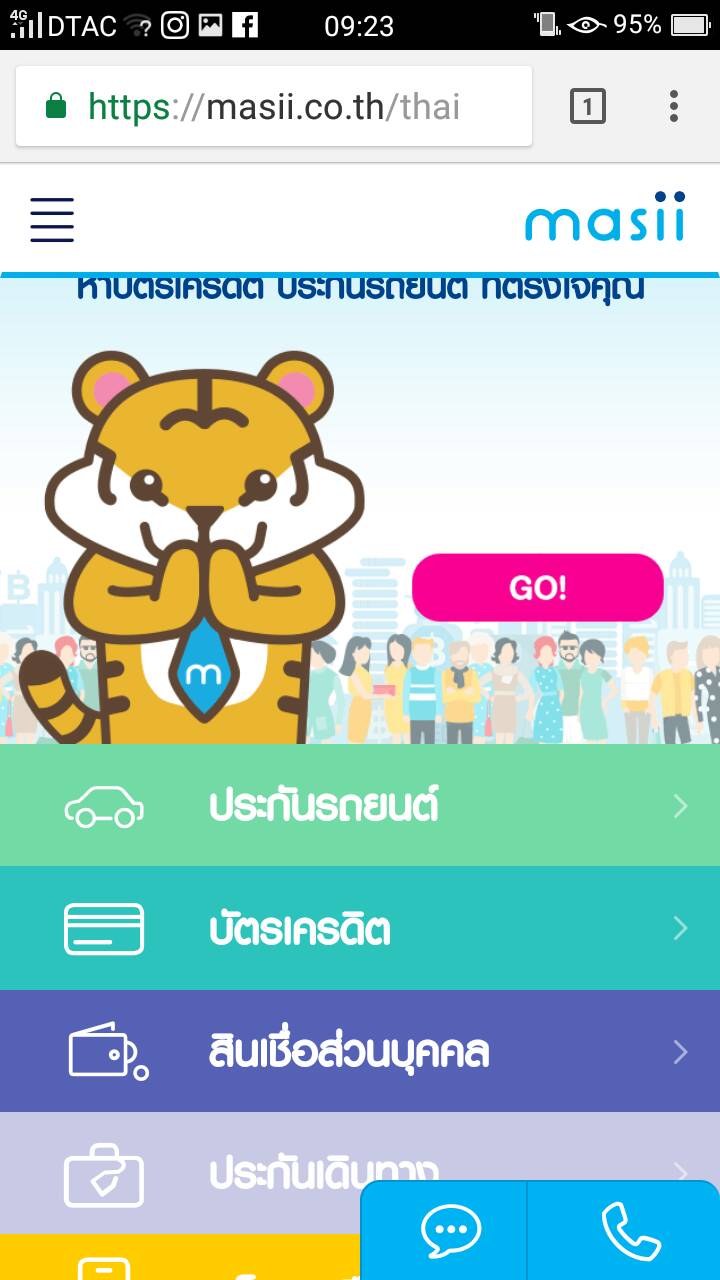The width and height of the screenshot is (720, 1280).
Task: Open ประกันรถยนต์ car insurance row
Action: (x=360, y=806)
